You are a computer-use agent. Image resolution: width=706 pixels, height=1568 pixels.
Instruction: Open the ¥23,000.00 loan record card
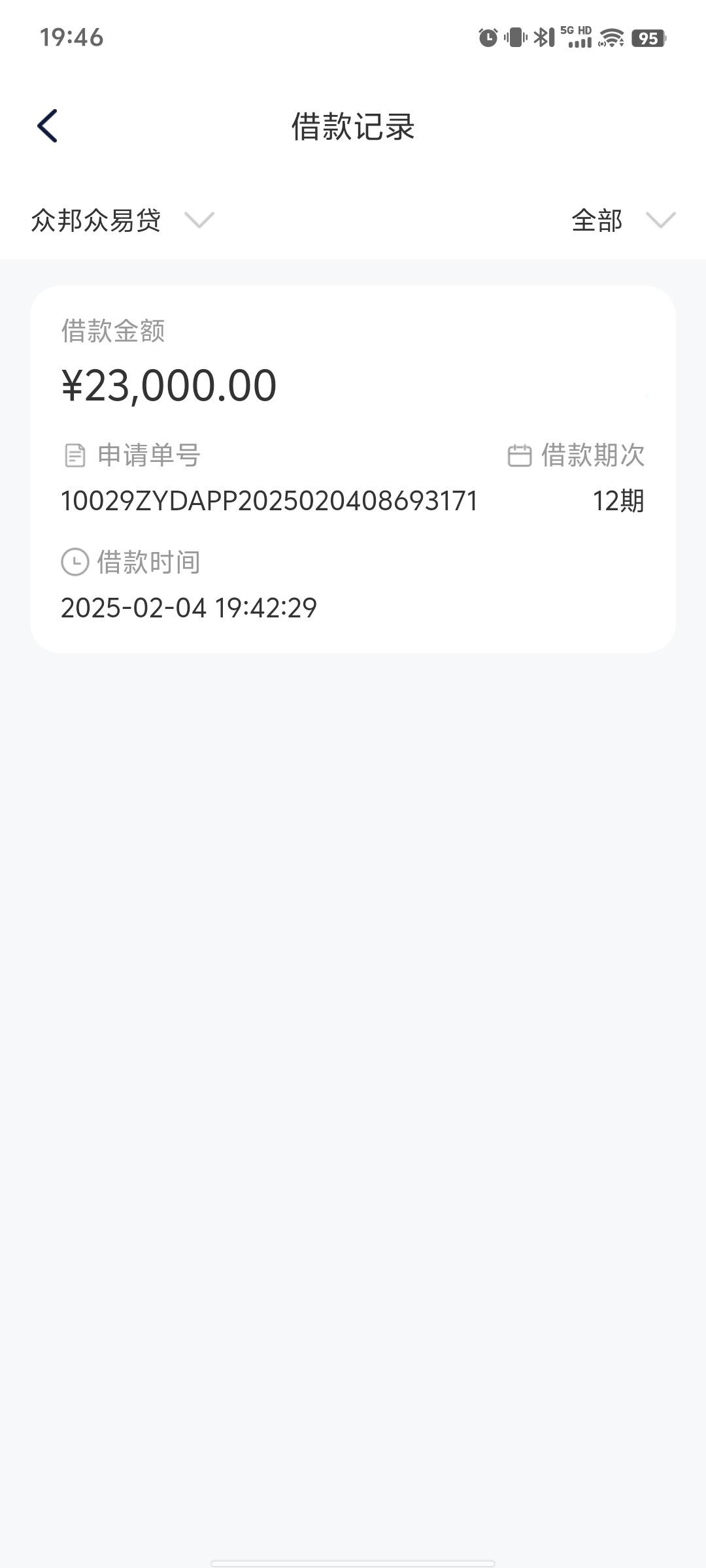[x=353, y=469]
